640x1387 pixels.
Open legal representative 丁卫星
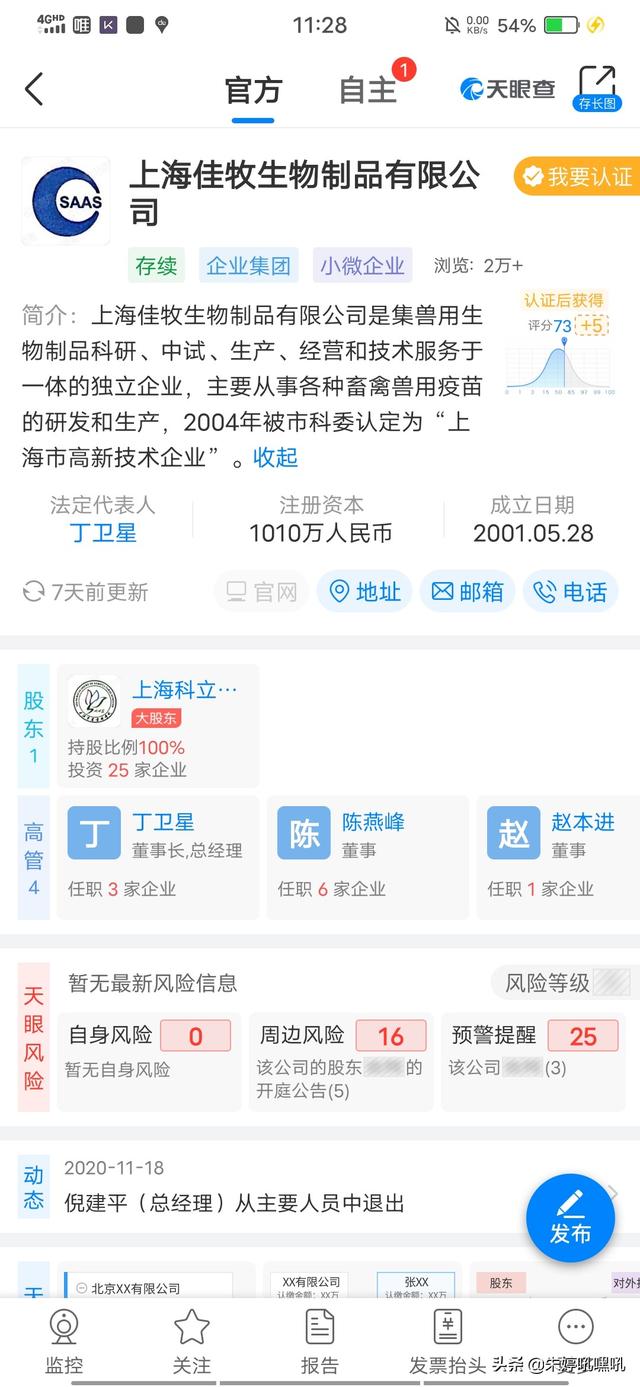103,533
